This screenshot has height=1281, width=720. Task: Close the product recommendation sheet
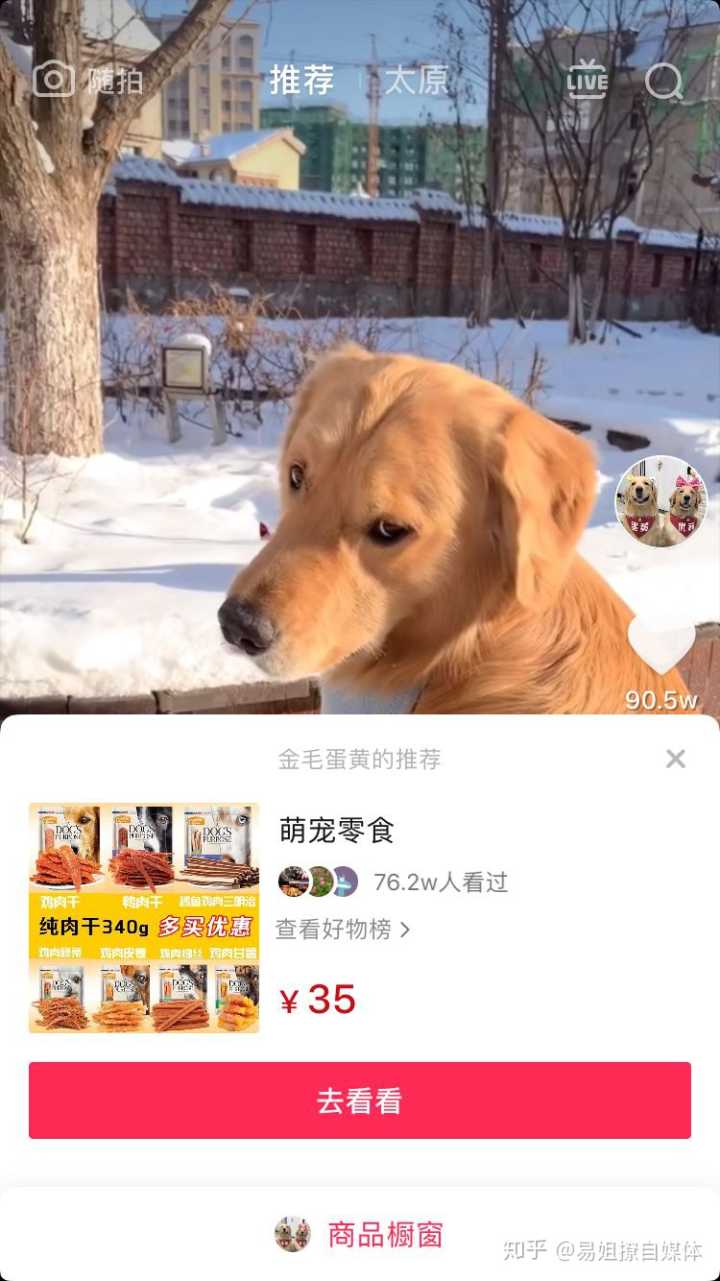tap(676, 759)
